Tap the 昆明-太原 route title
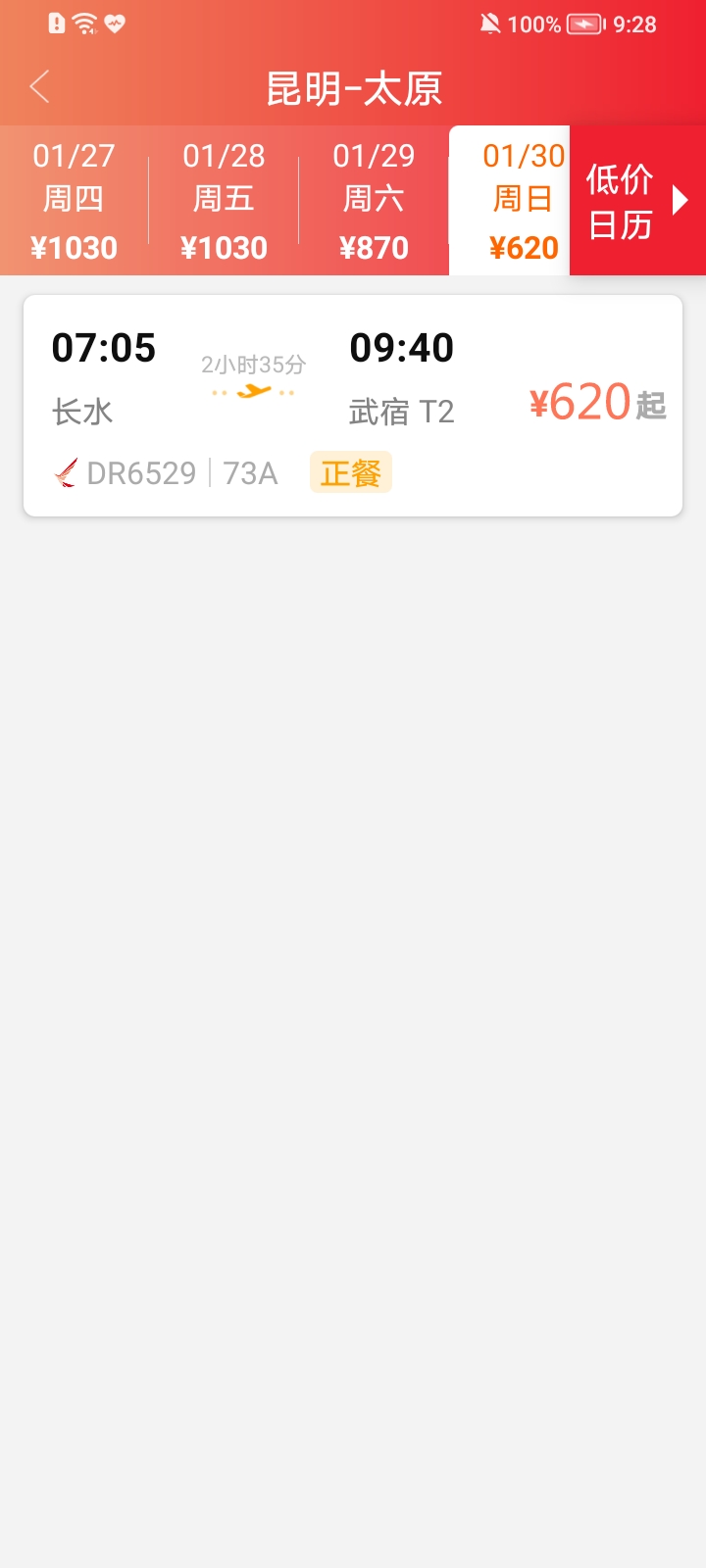 [353, 87]
